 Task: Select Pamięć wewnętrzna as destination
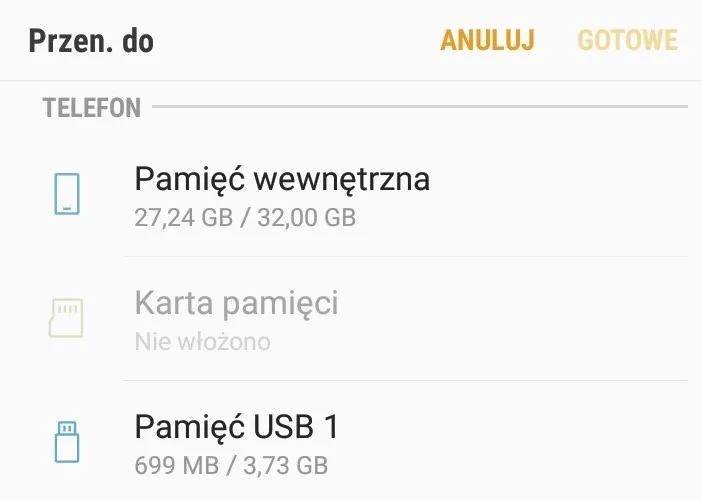click(x=282, y=194)
